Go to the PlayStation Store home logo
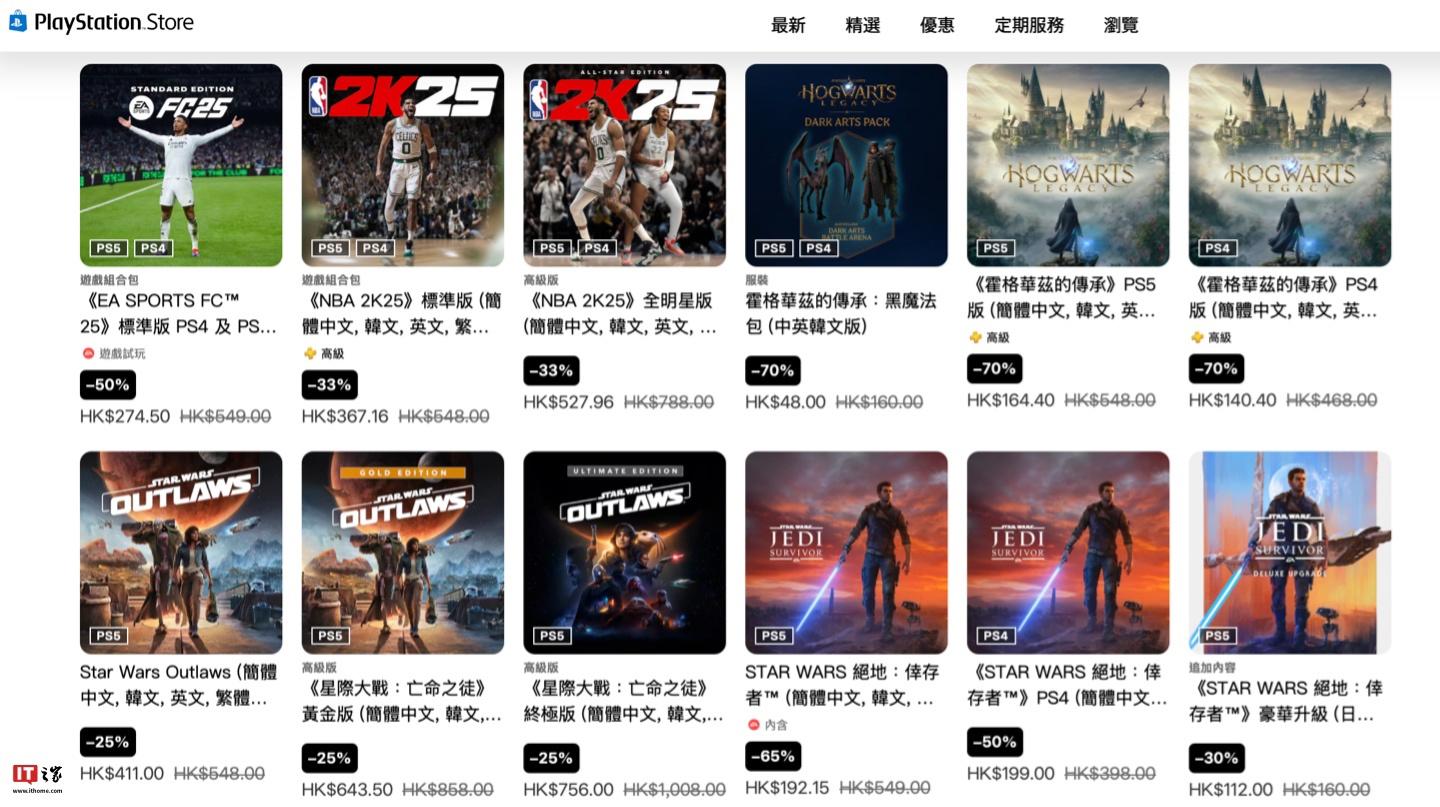1440x807 pixels. [101, 22]
